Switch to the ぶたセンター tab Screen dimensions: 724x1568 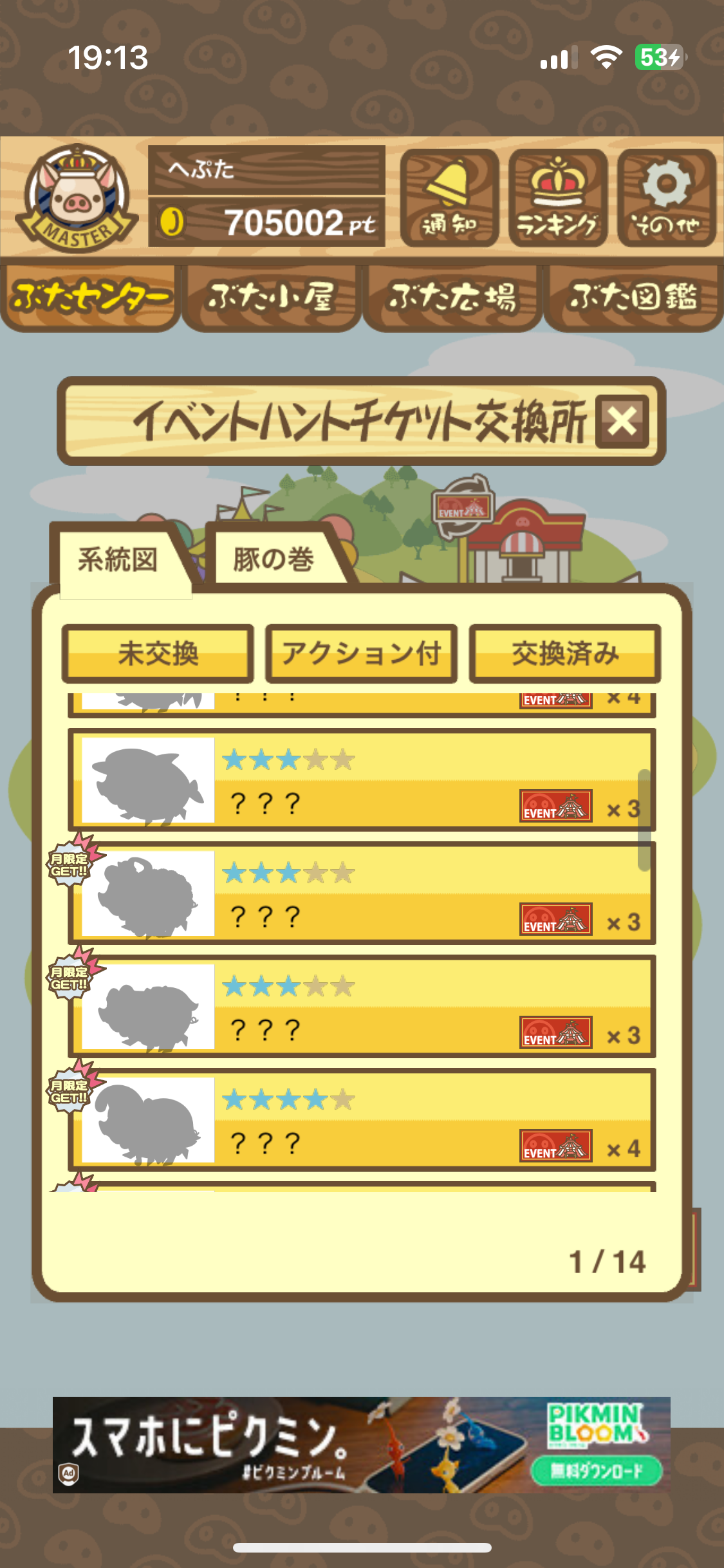tap(91, 297)
